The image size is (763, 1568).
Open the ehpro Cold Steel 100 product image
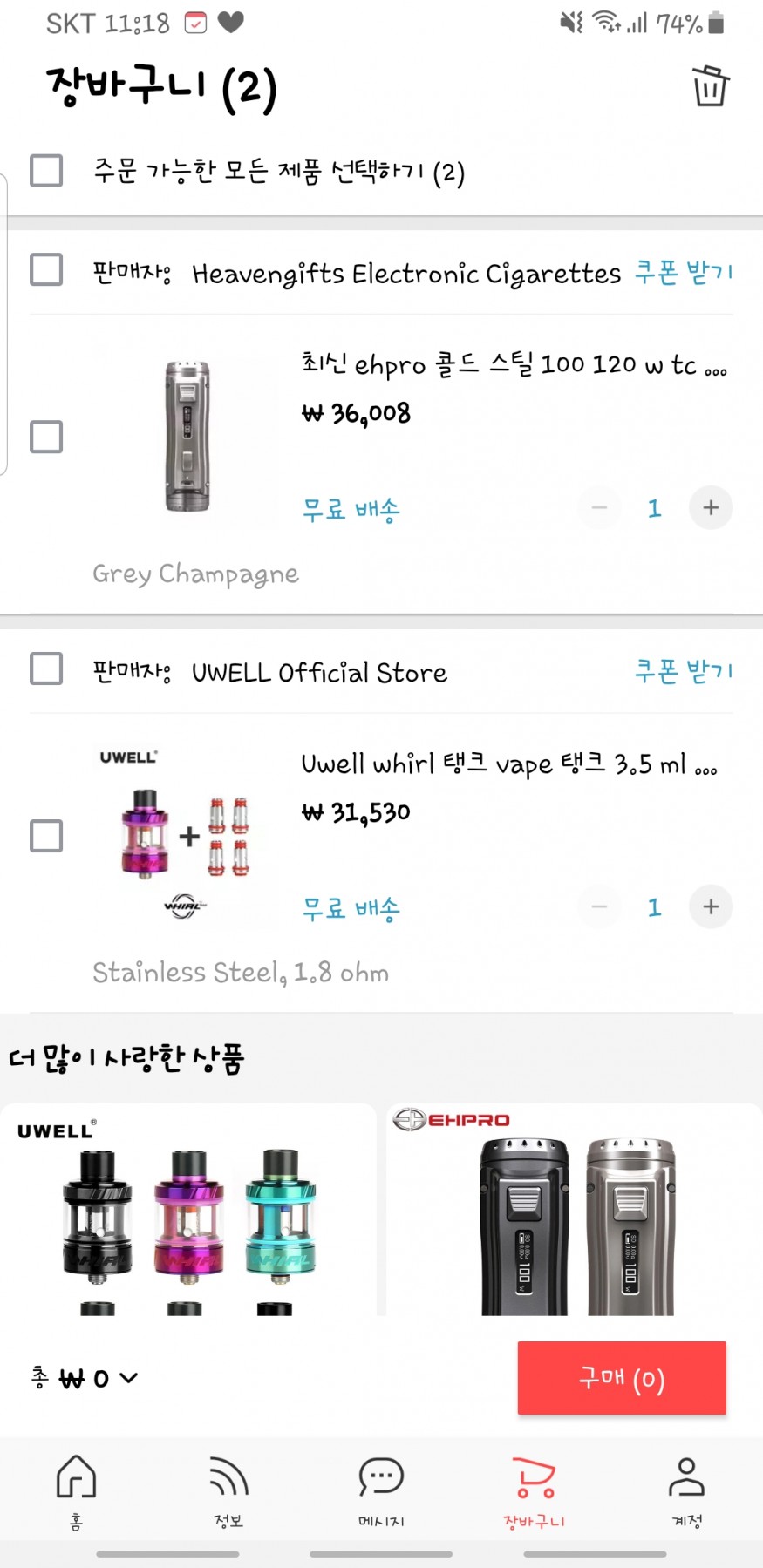tap(187, 436)
